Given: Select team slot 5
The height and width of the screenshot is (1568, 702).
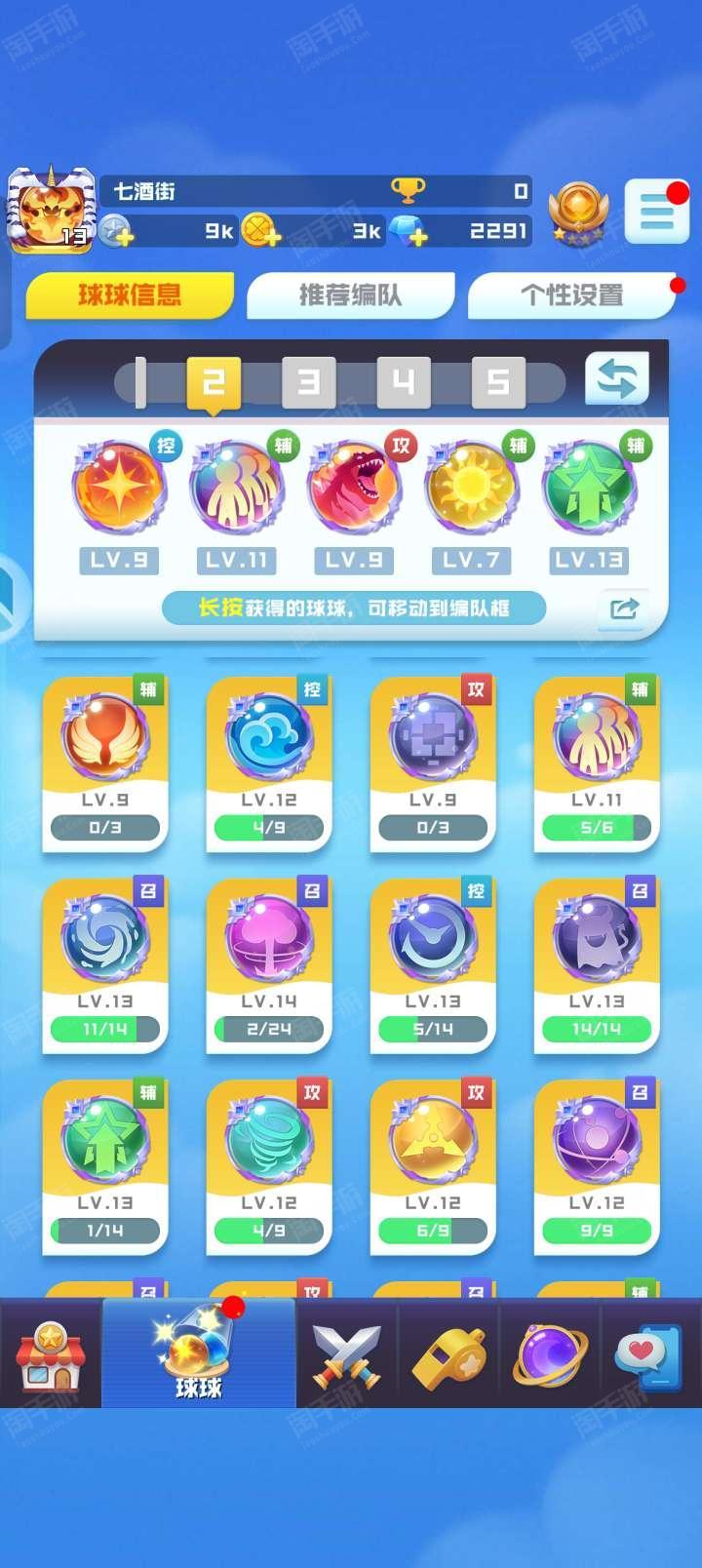Looking at the screenshot, I should [498, 381].
